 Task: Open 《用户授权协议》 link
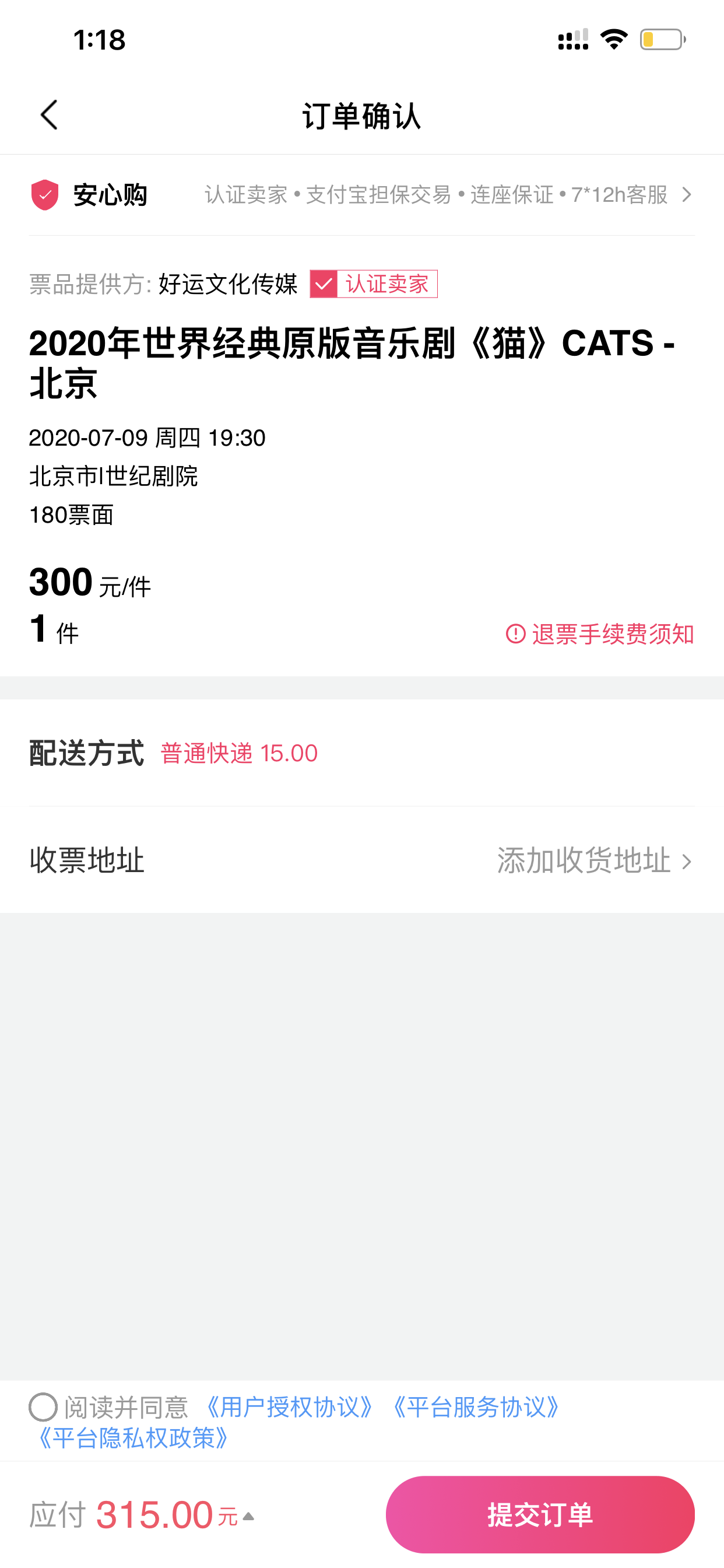coord(289,1408)
